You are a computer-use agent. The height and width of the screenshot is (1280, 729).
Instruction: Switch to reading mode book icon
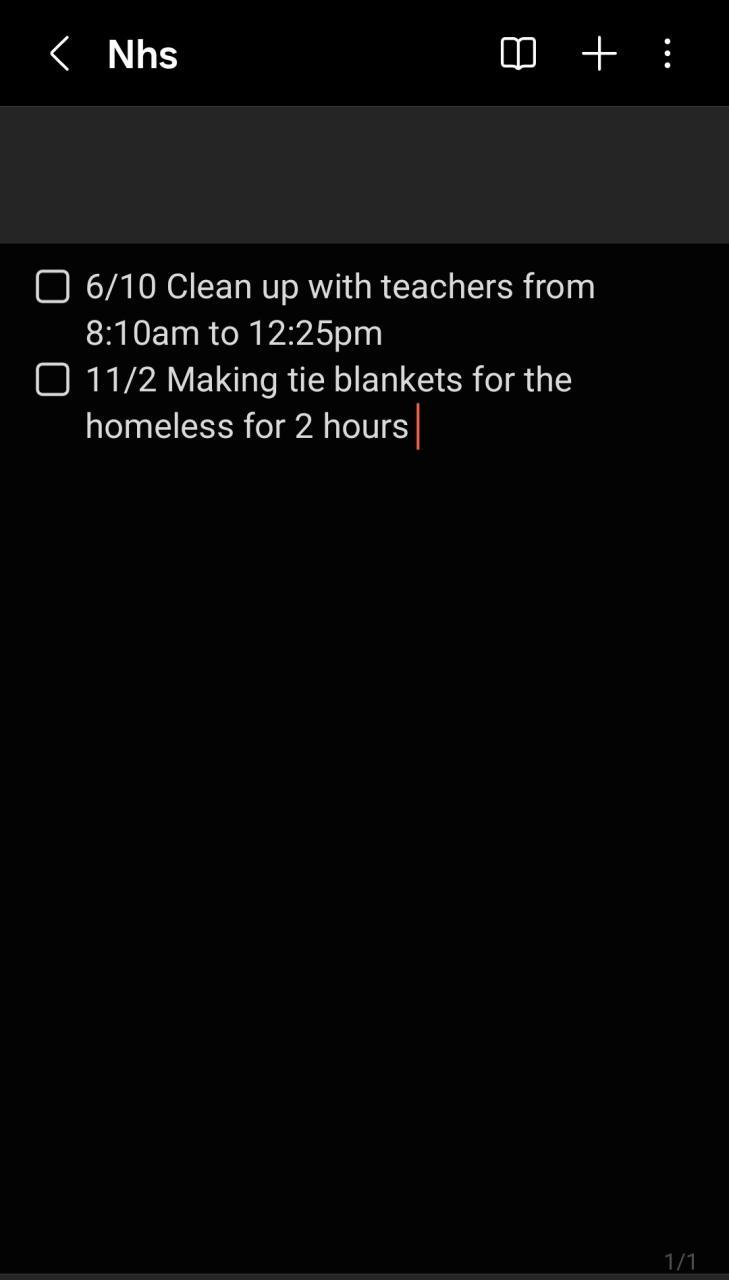(518, 54)
